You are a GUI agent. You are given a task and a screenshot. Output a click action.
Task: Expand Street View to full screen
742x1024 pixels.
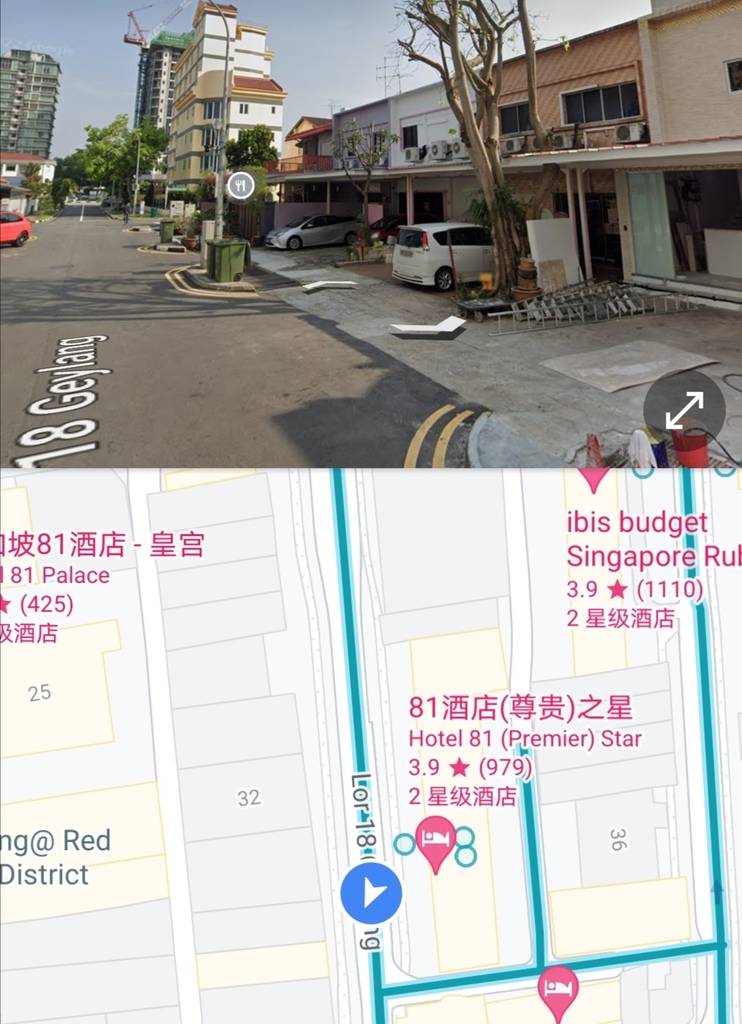(x=684, y=410)
